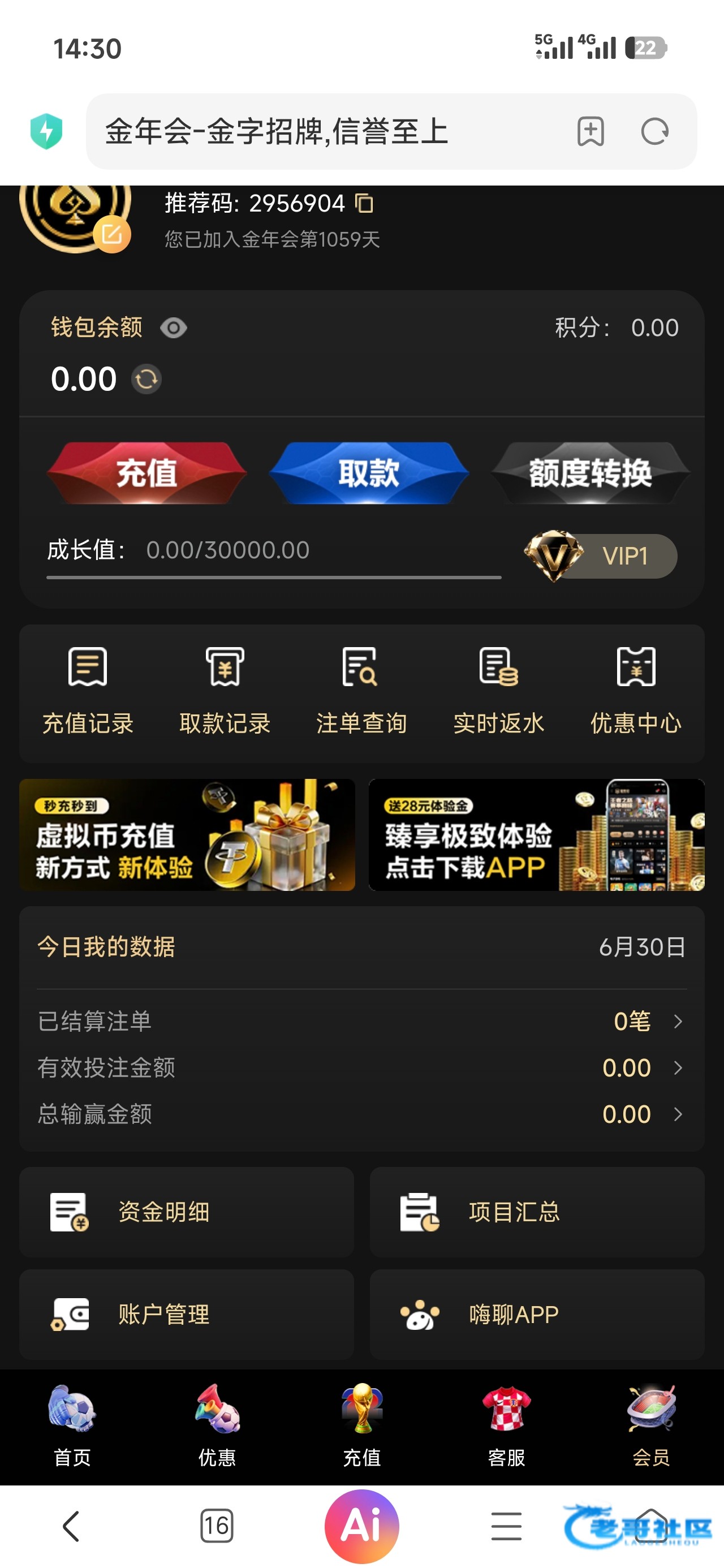Viewport: 724px width, 1568px height.
Task: Open the 点击下载APP banner
Action: point(536,834)
